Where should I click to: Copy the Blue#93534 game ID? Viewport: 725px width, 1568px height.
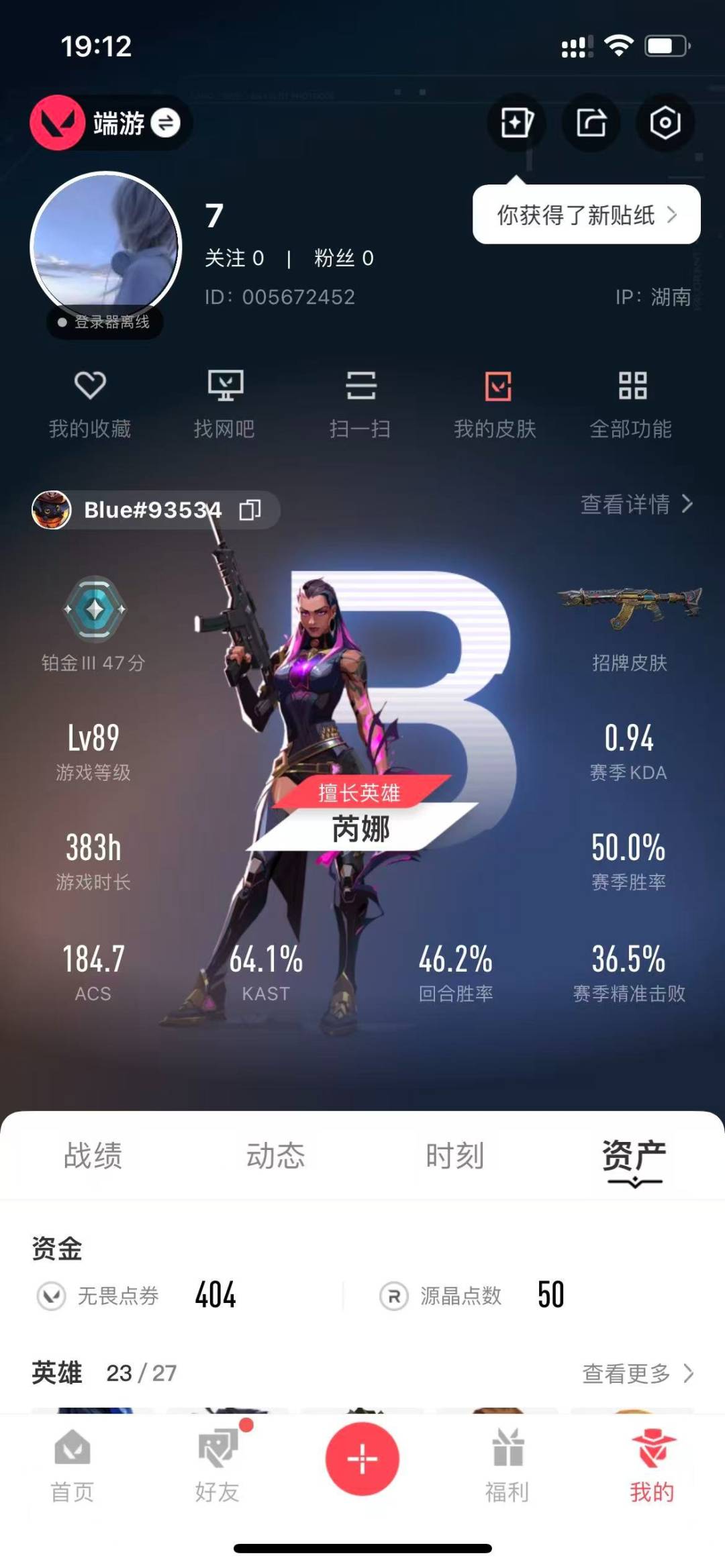250,510
